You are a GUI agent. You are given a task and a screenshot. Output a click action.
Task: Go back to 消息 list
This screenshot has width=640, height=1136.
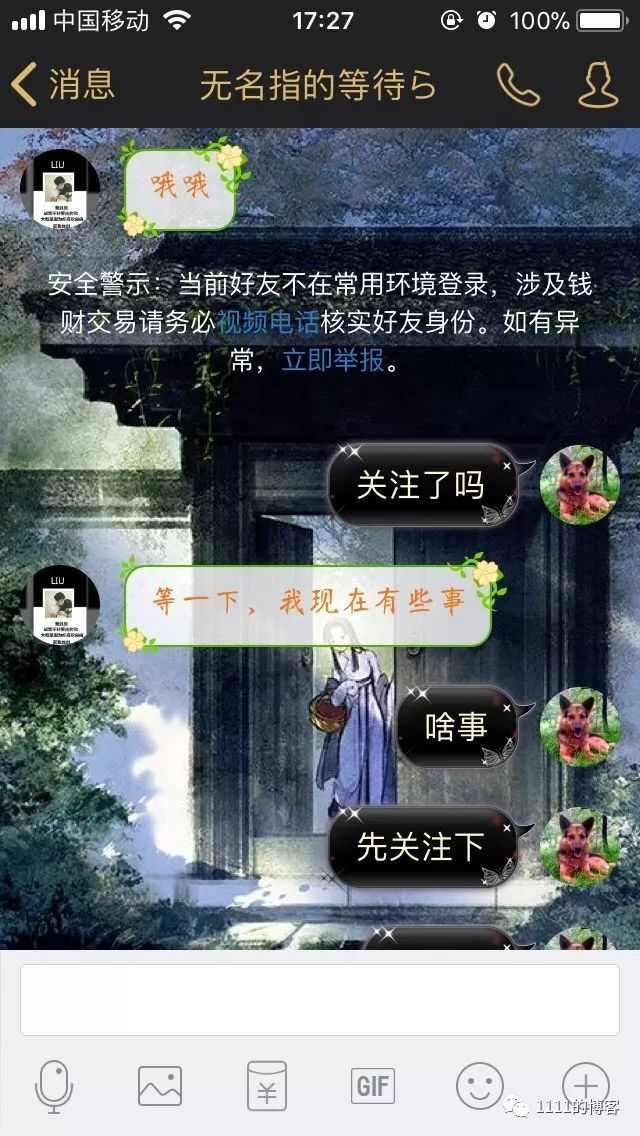(x=62, y=85)
